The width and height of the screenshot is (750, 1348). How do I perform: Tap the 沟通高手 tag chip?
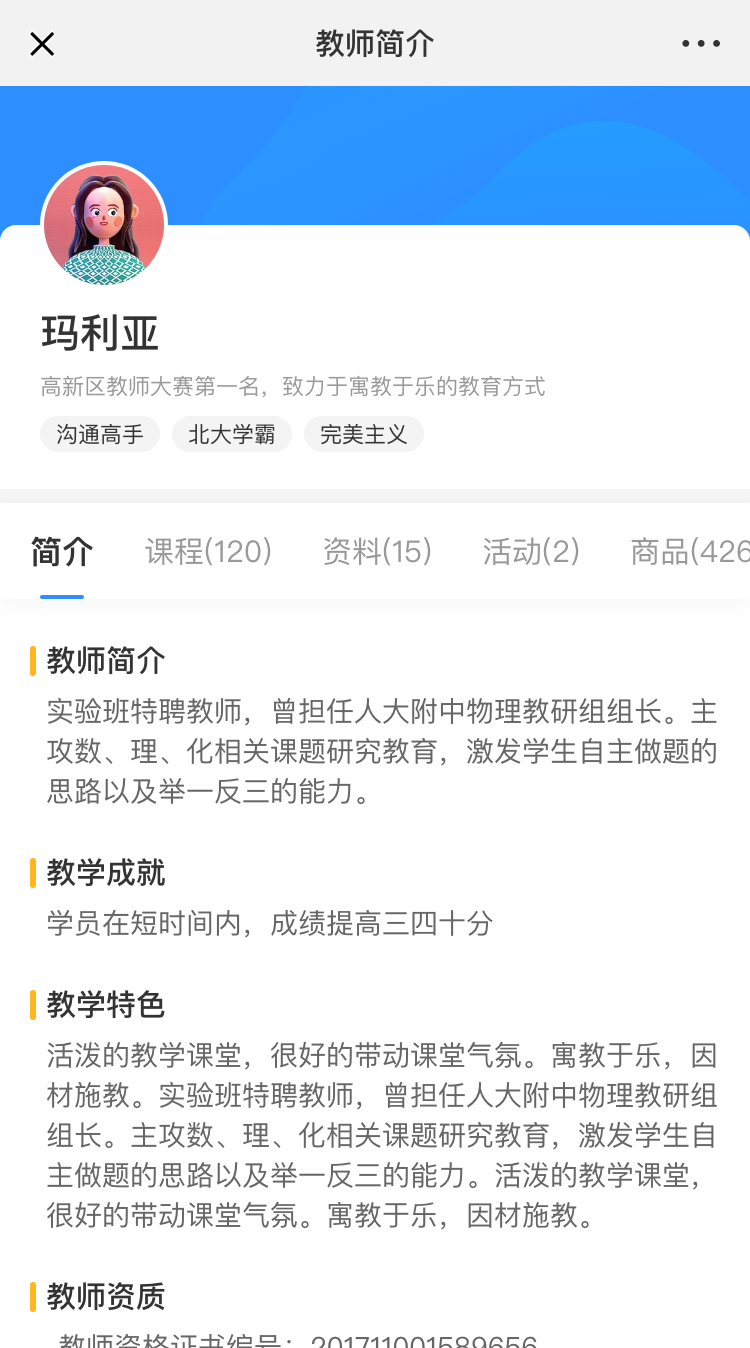(100, 435)
